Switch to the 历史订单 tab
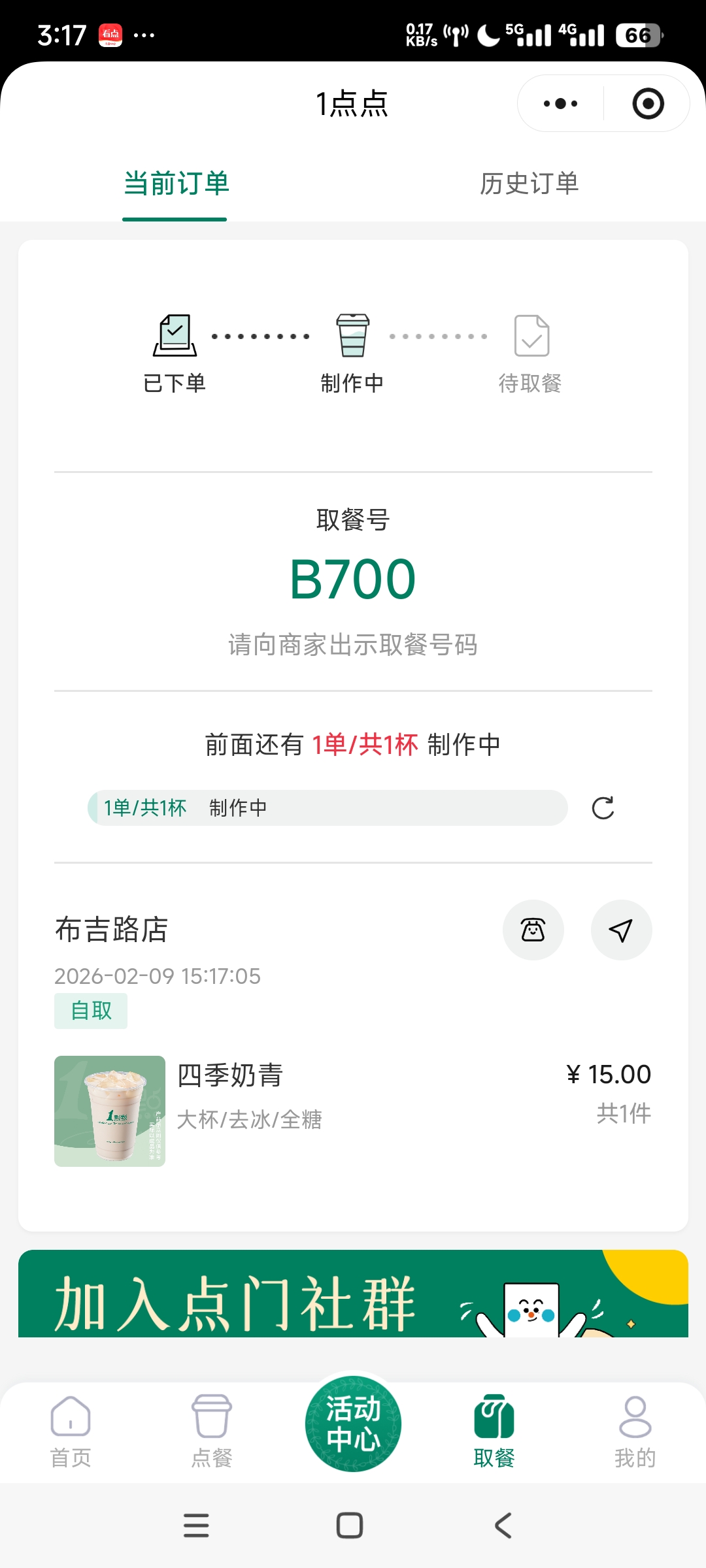The height and width of the screenshot is (1568, 706). [529, 184]
